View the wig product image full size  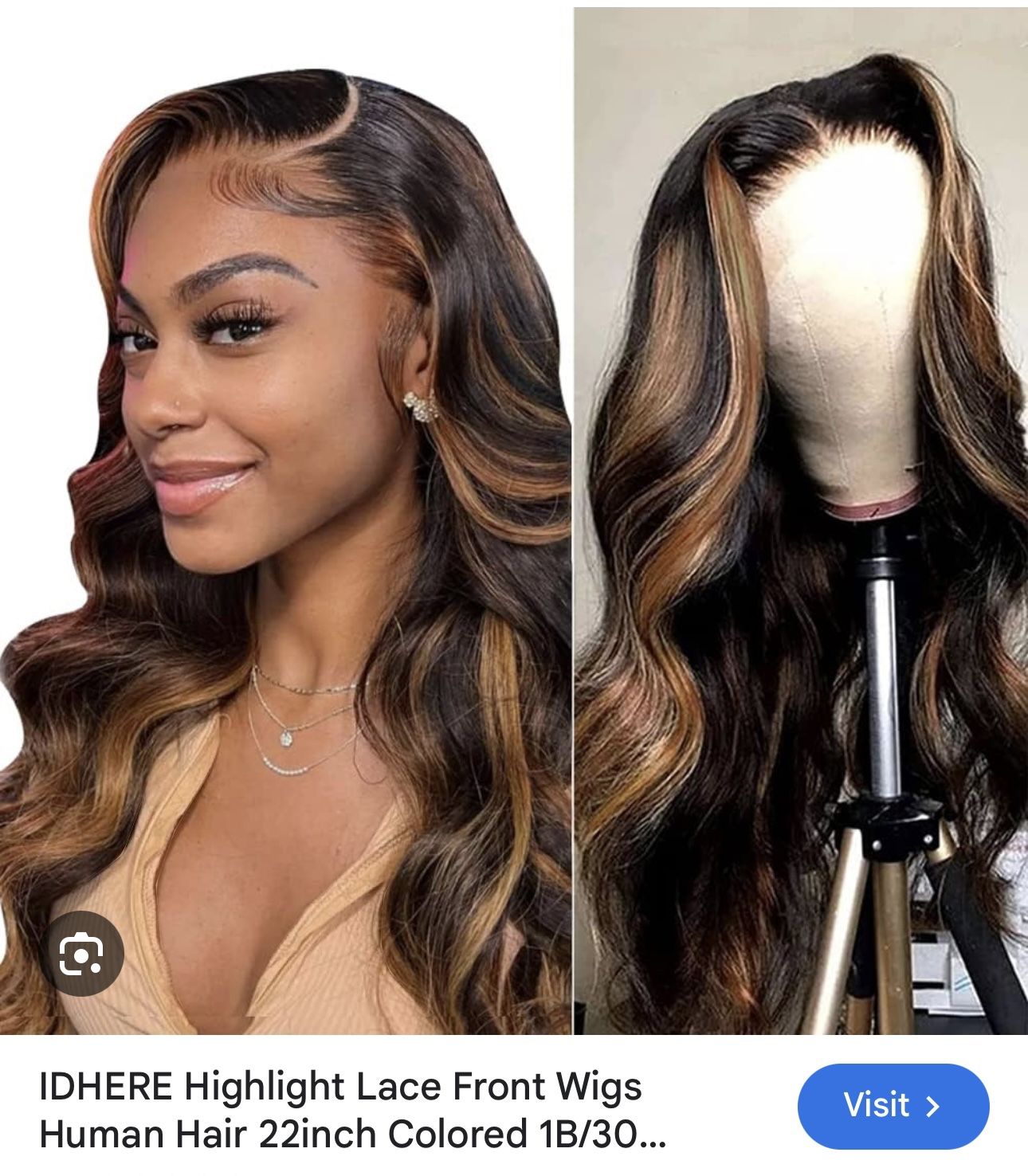pyautogui.click(x=514, y=518)
